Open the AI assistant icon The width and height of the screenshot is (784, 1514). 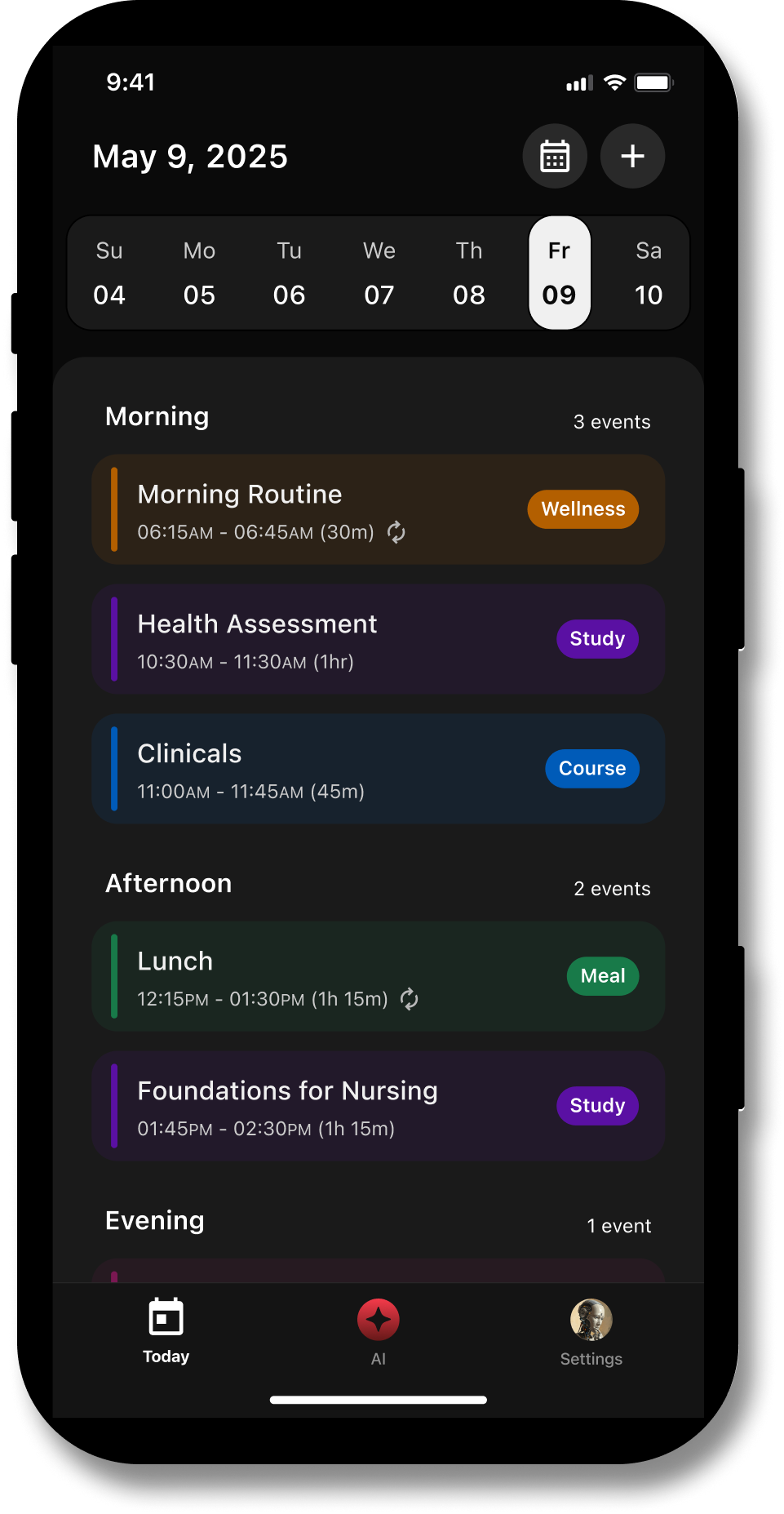(x=378, y=1330)
